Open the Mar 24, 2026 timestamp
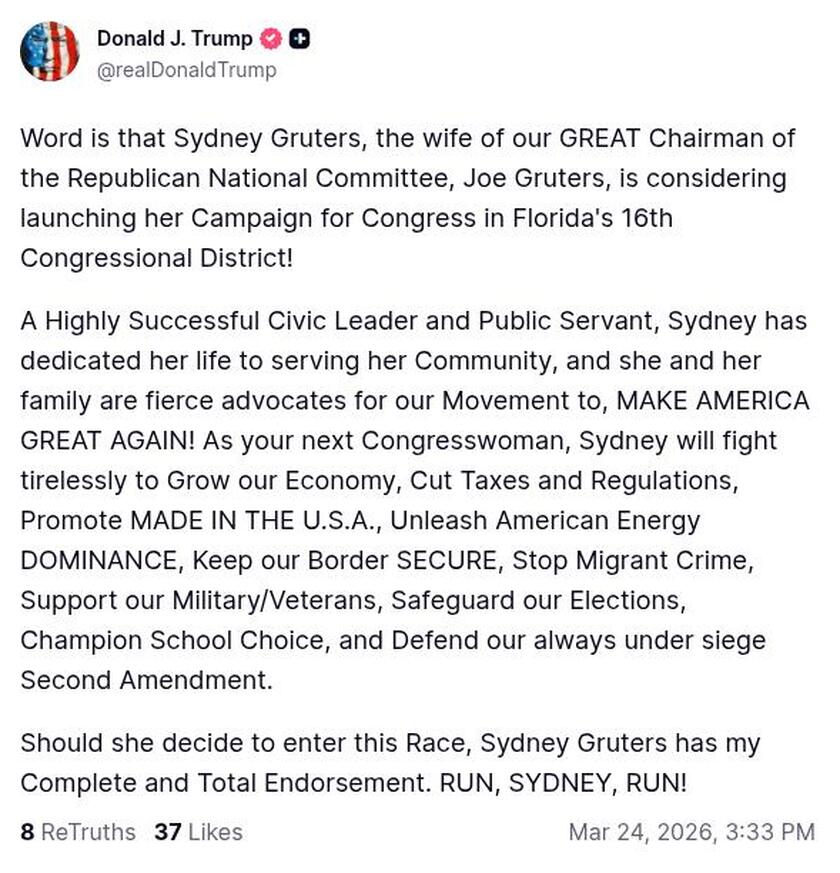The width and height of the screenshot is (840, 873). point(691,832)
